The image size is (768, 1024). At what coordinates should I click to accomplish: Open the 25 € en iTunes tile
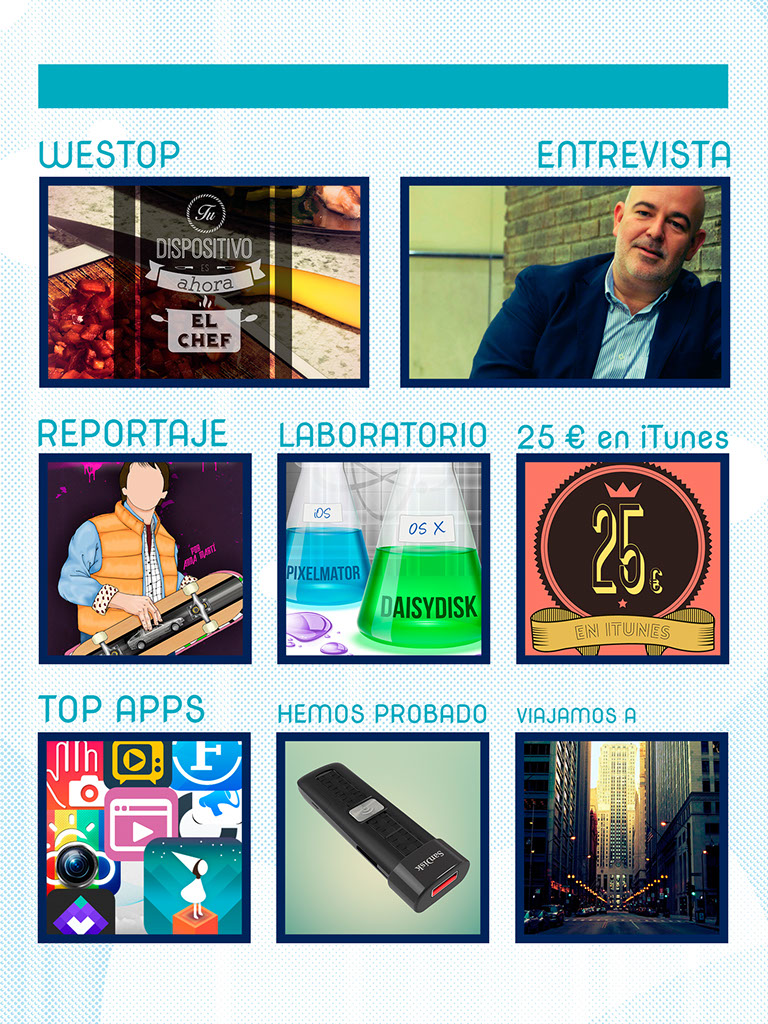click(x=622, y=558)
